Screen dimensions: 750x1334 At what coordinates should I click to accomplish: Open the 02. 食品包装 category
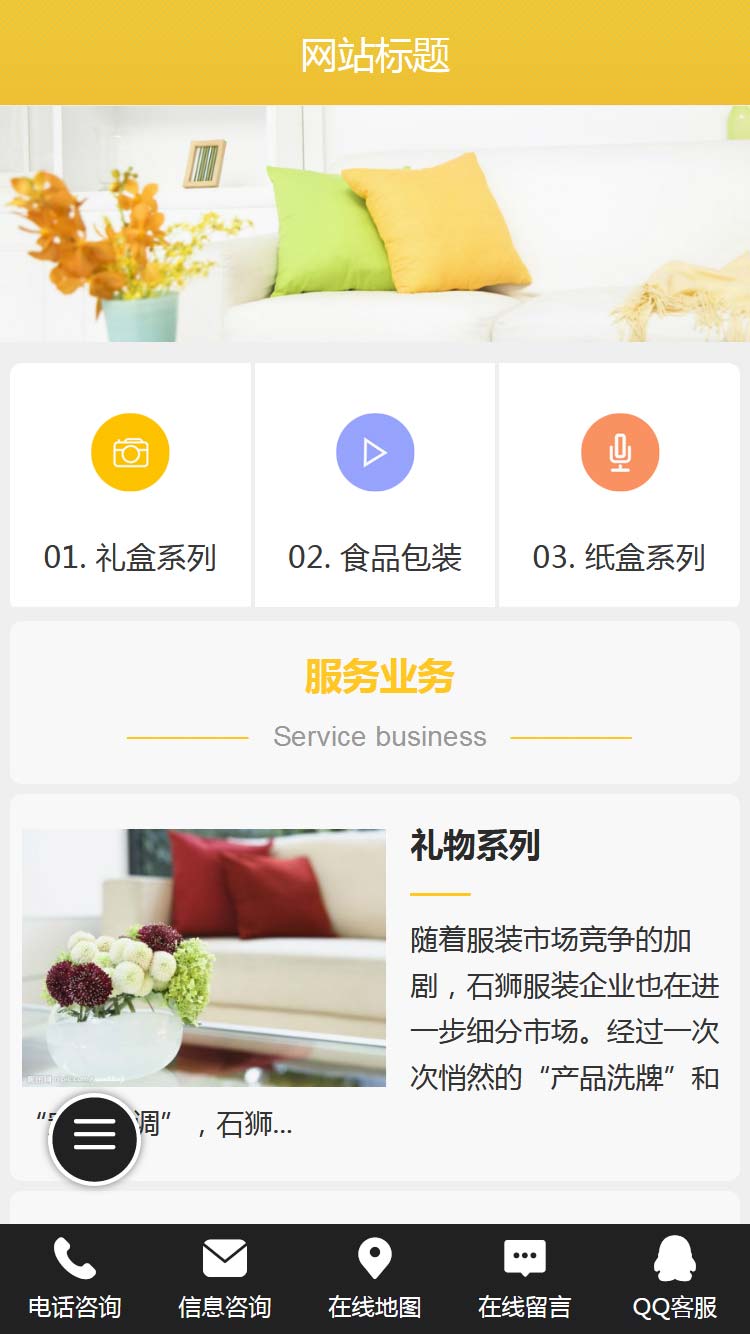click(x=375, y=485)
